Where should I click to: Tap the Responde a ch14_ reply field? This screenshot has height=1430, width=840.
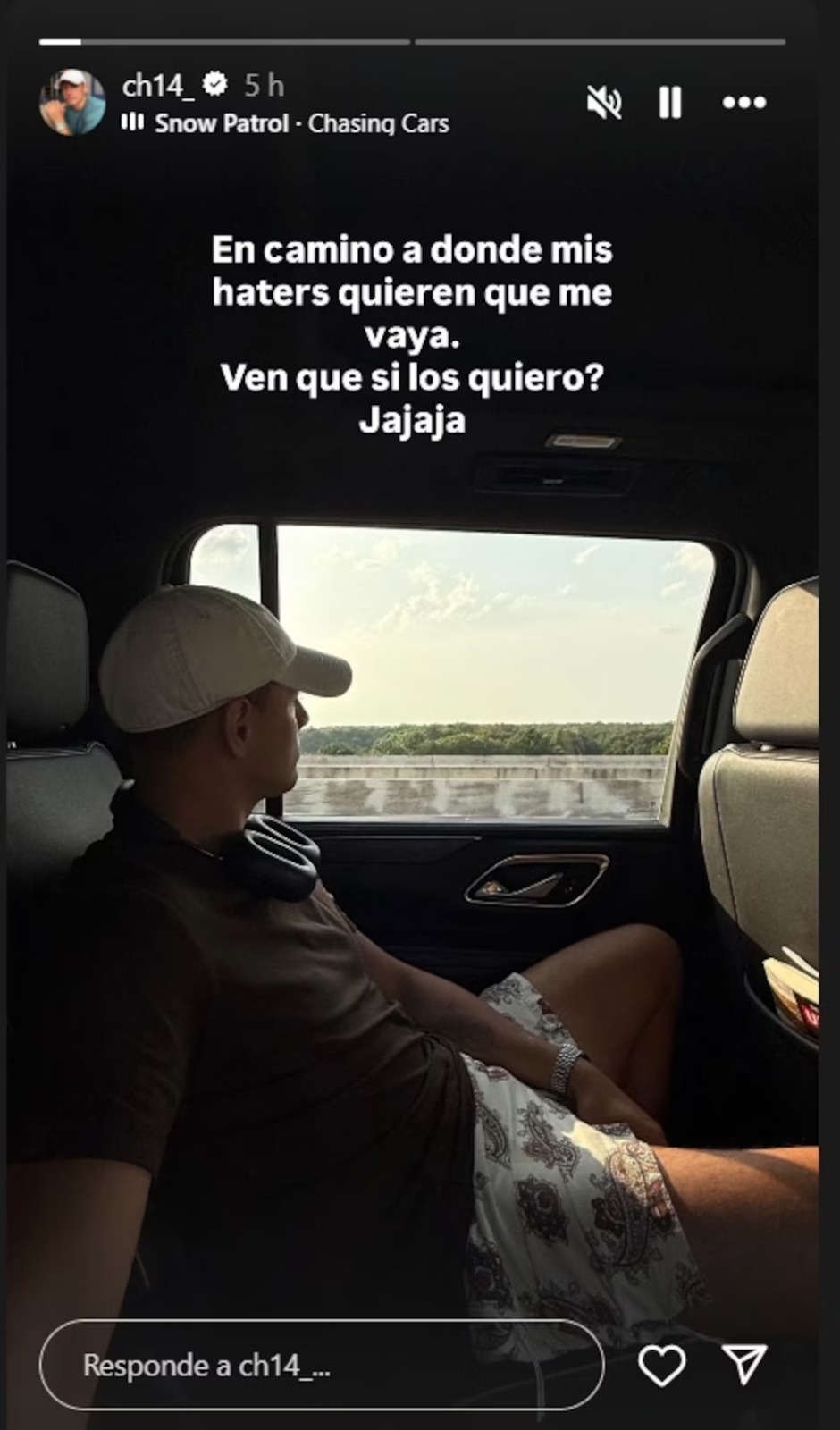tap(322, 1365)
